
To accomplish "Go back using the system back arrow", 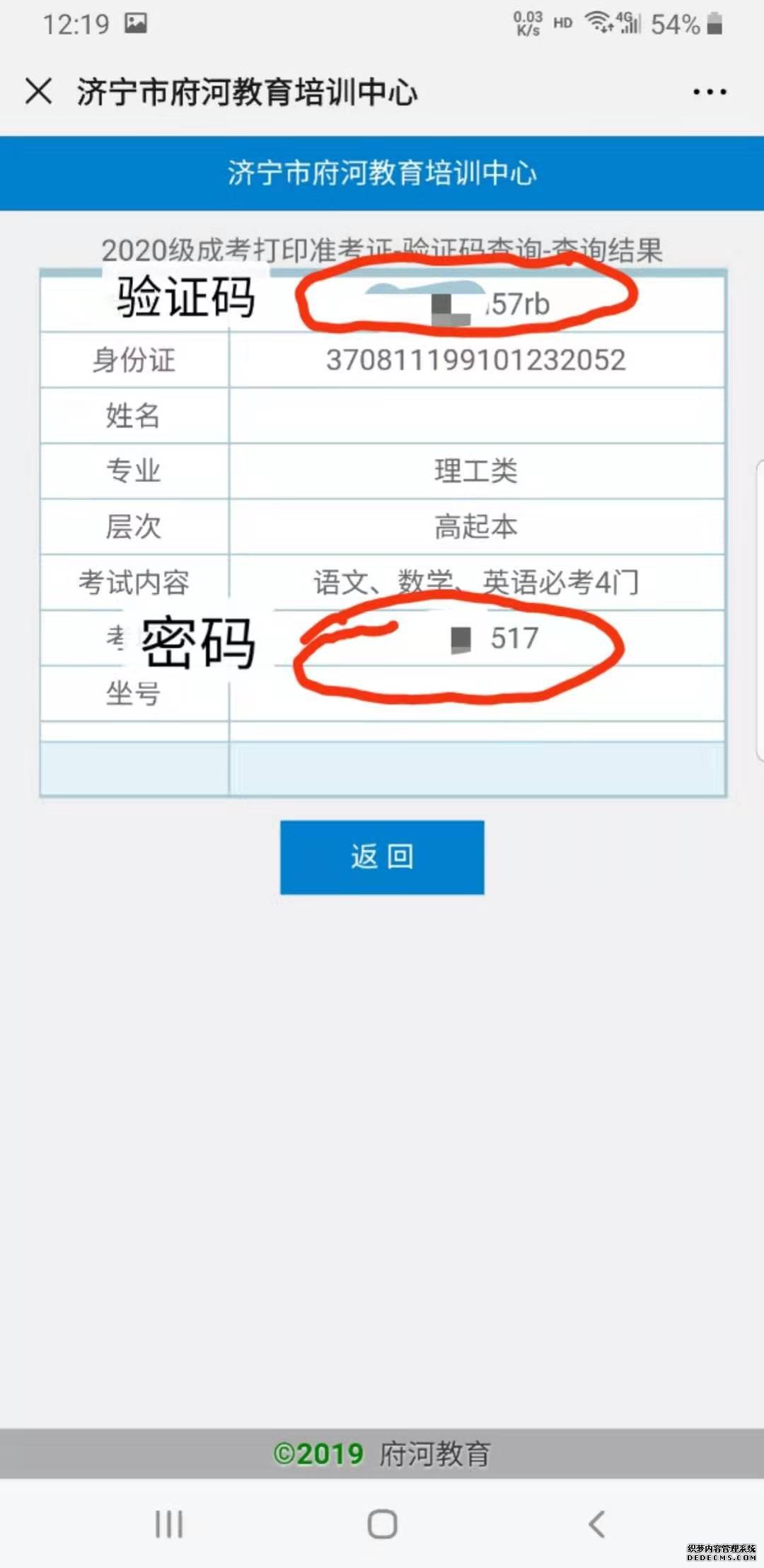I will (596, 1523).
